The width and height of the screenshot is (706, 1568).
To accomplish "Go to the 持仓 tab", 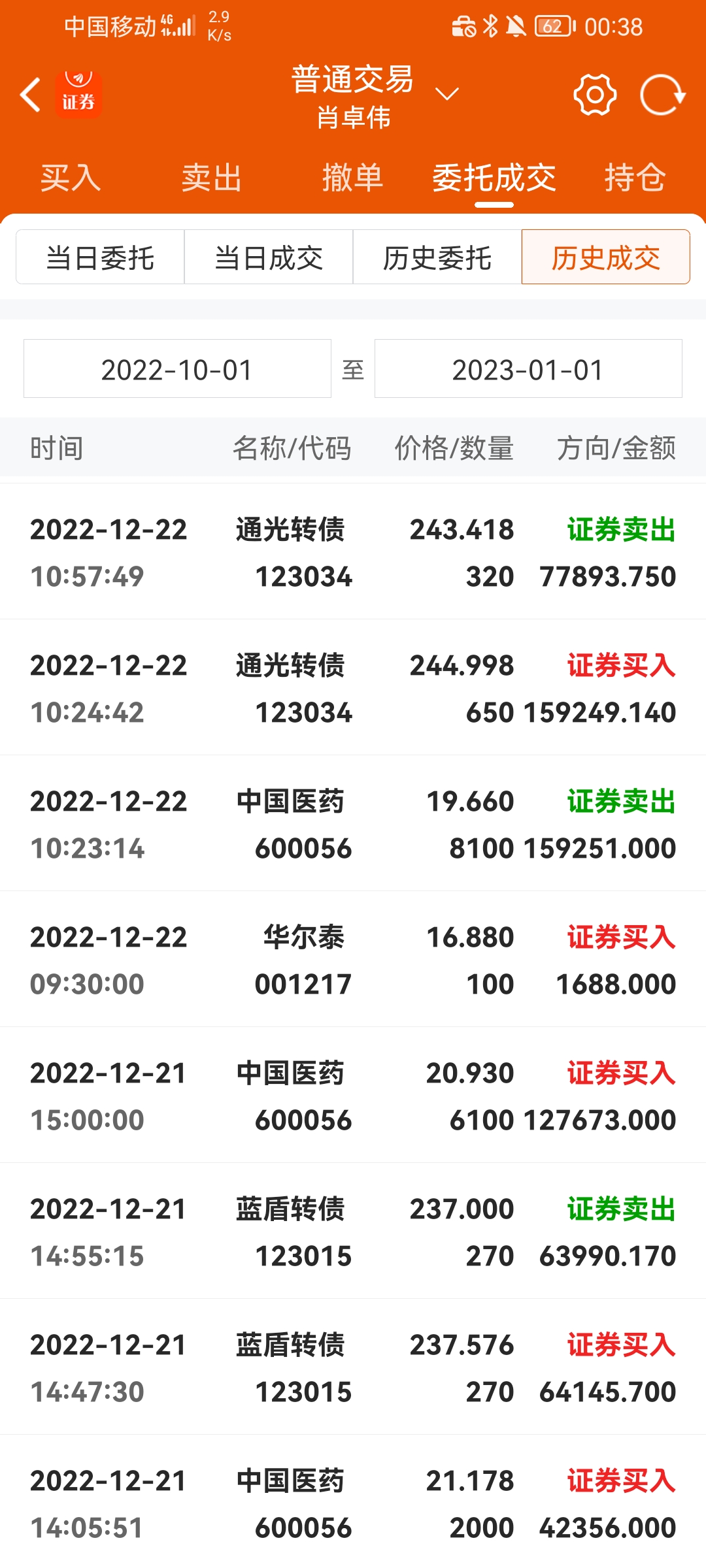I will click(x=635, y=178).
